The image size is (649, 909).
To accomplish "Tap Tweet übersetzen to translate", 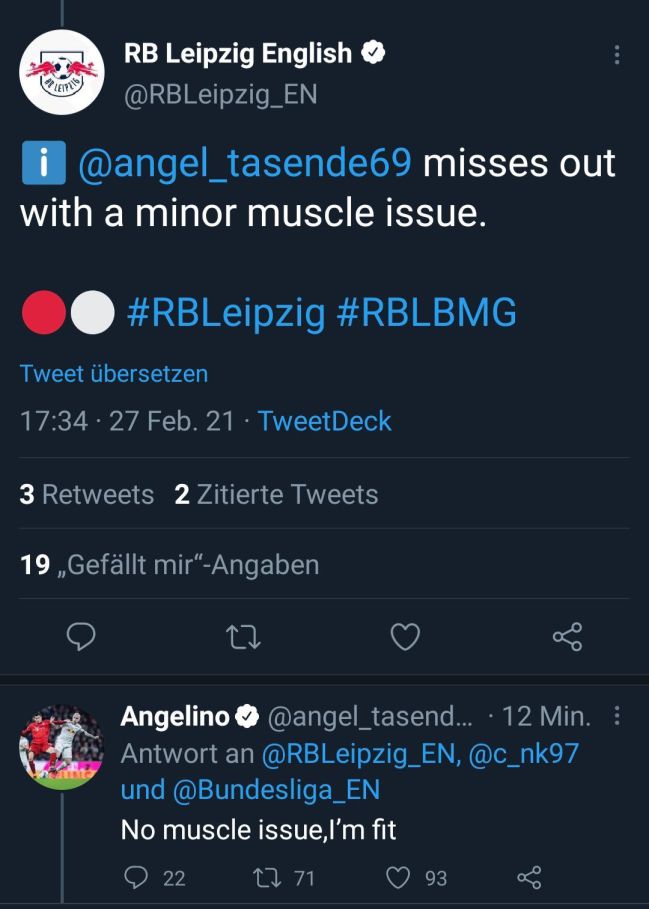I will (x=114, y=374).
